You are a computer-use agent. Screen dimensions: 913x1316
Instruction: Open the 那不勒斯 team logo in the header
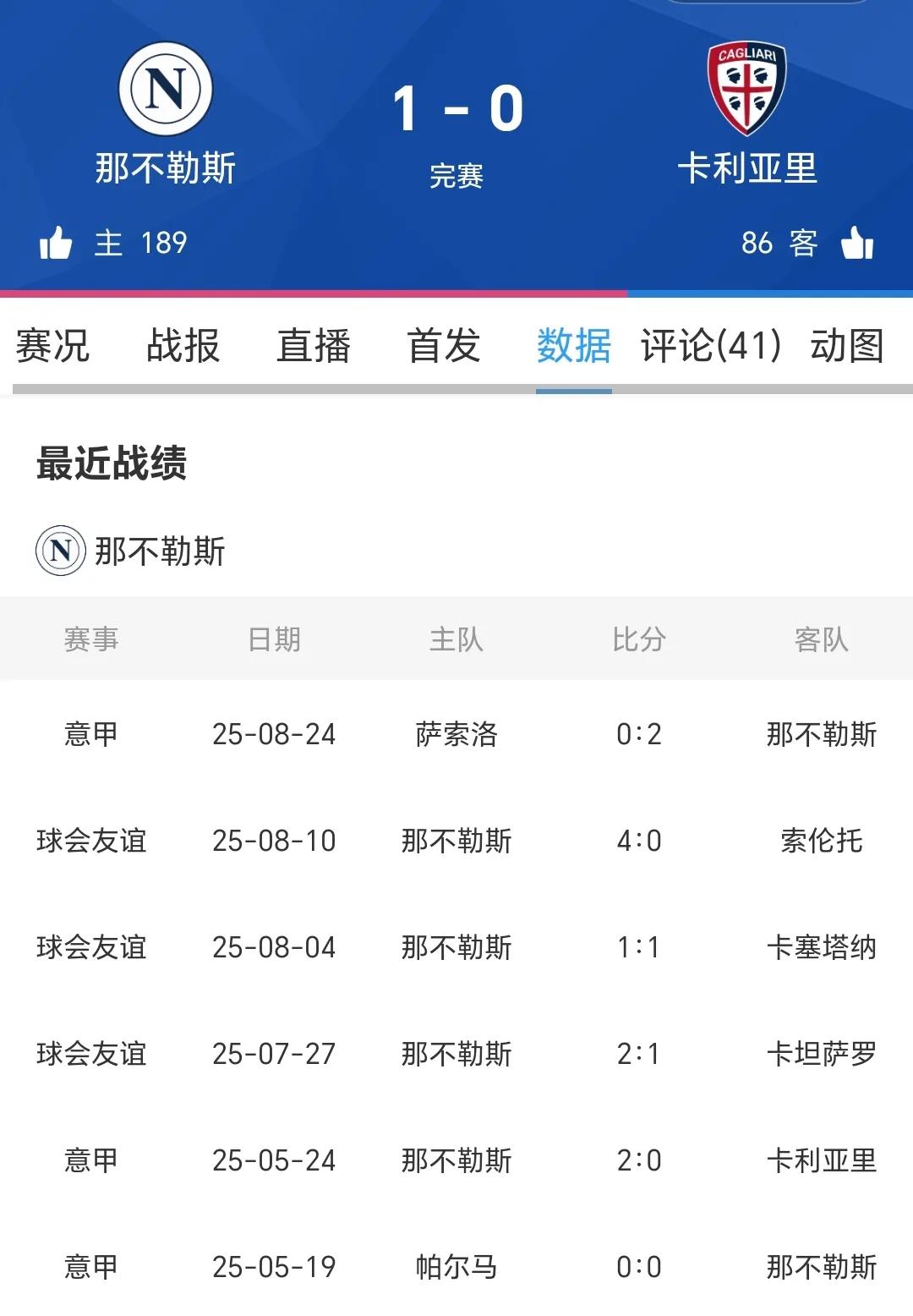coord(166,89)
